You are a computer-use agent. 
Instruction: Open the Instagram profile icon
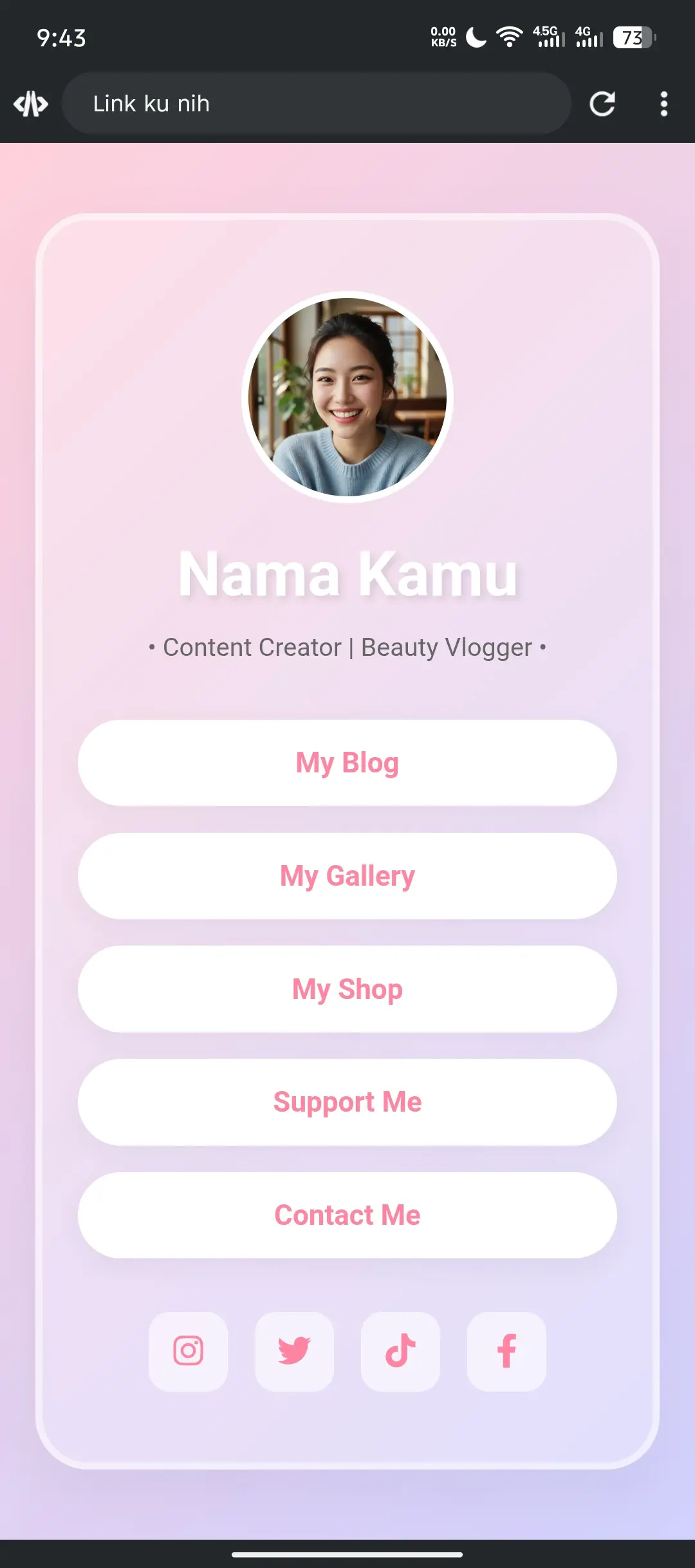pos(189,1351)
